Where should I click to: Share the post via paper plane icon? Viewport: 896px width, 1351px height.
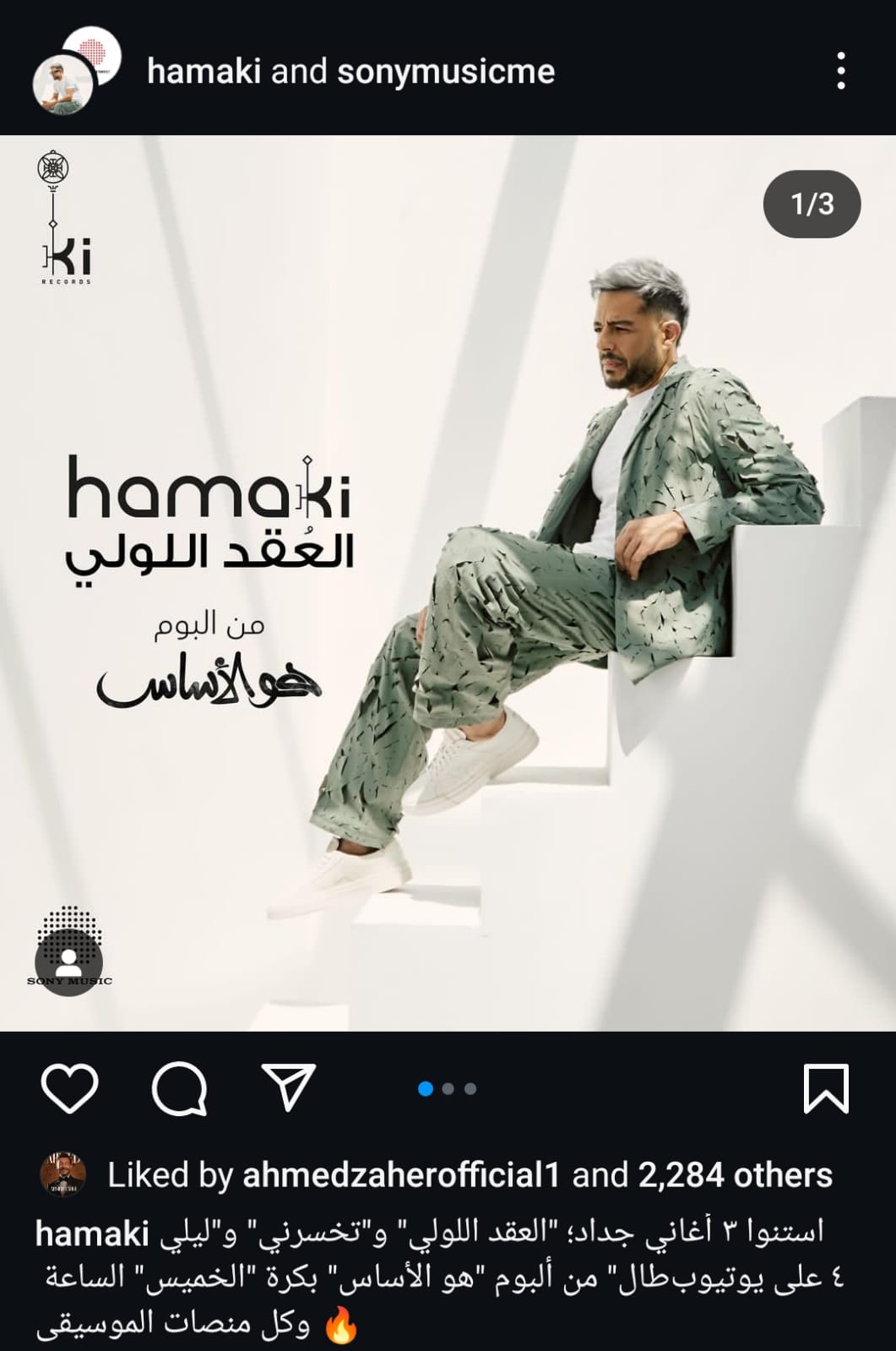click(x=289, y=1087)
